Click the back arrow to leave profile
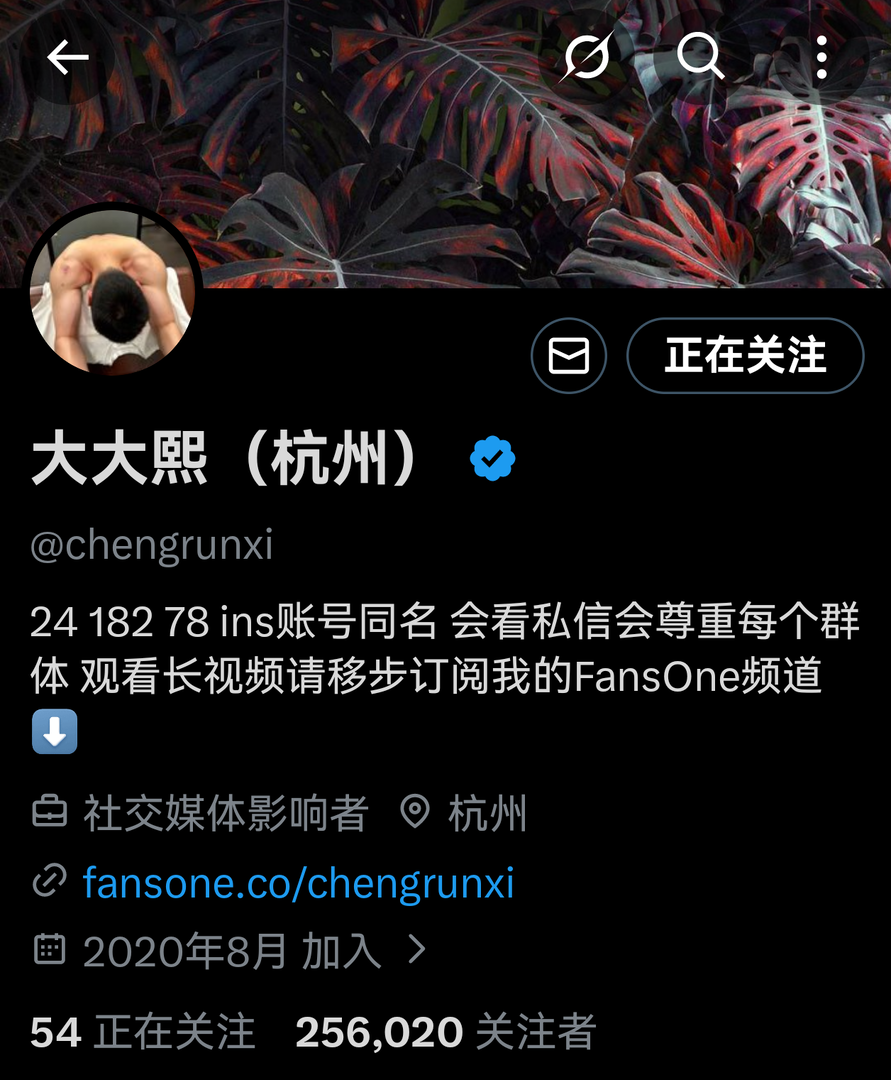This screenshot has height=1080, width=891. 67,57
